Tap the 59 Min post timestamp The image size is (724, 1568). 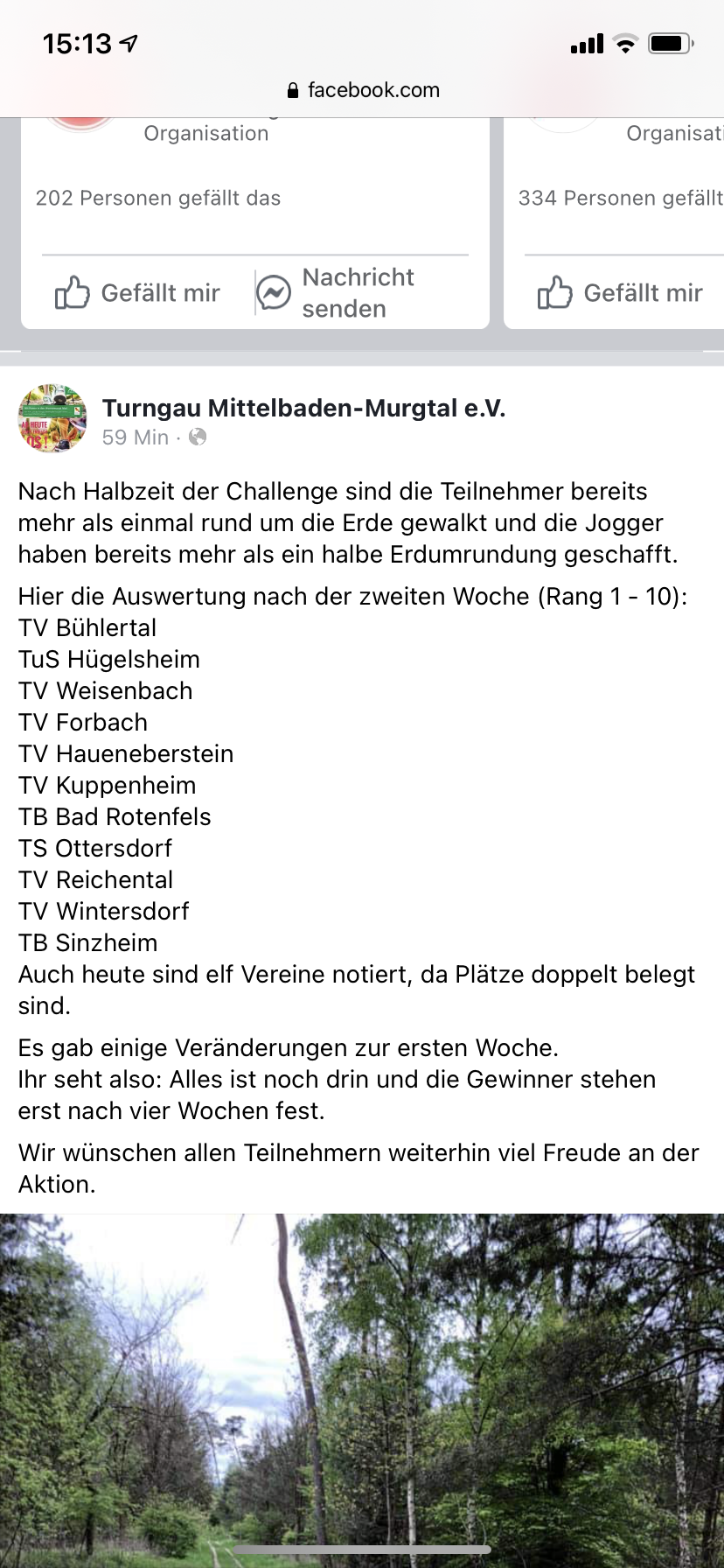(135, 437)
